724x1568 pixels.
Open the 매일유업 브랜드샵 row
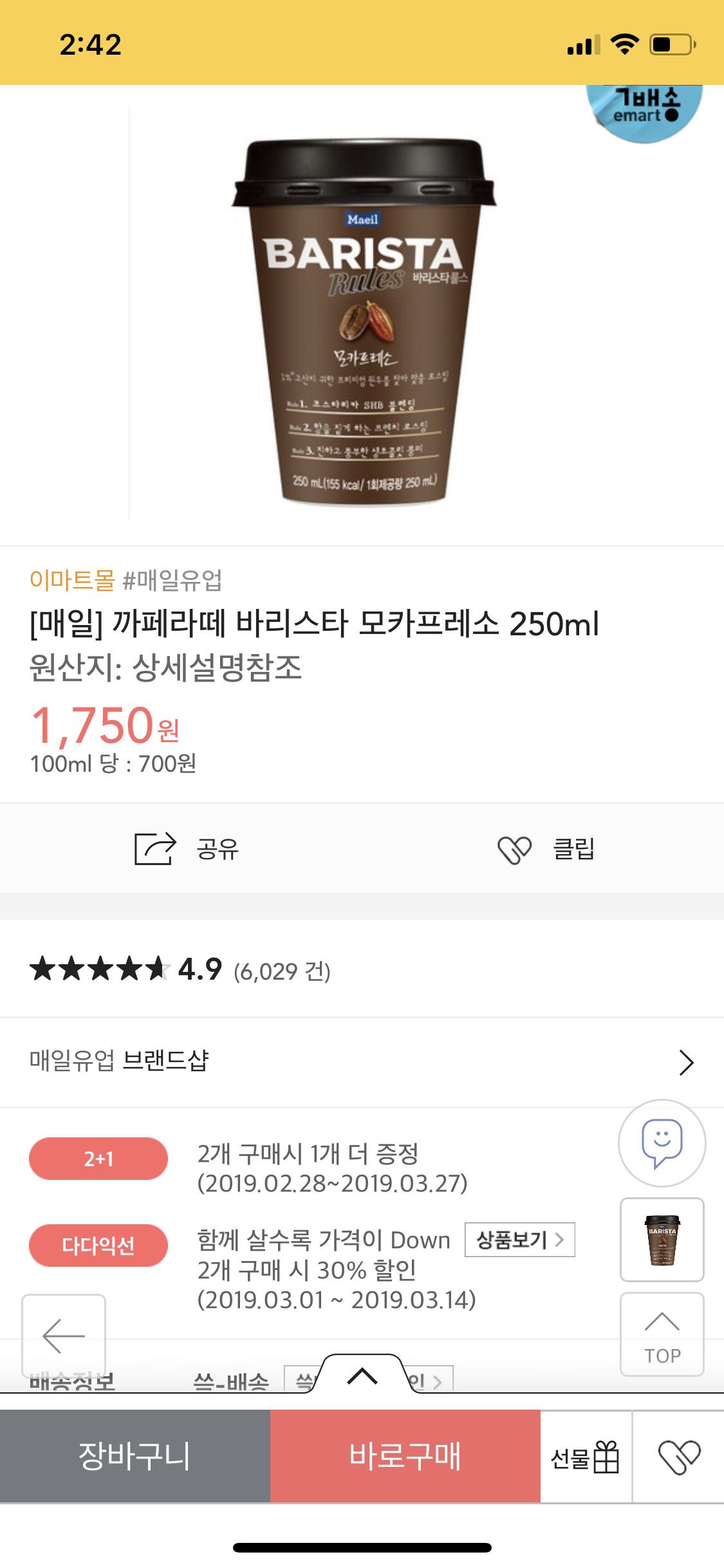click(362, 1061)
